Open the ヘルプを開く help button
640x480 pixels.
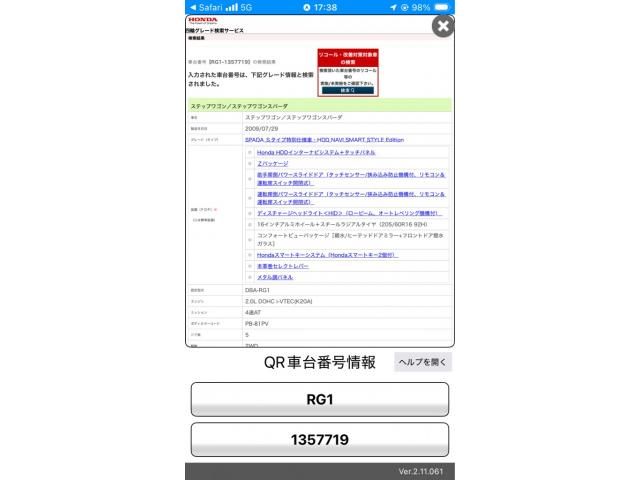pos(423,362)
